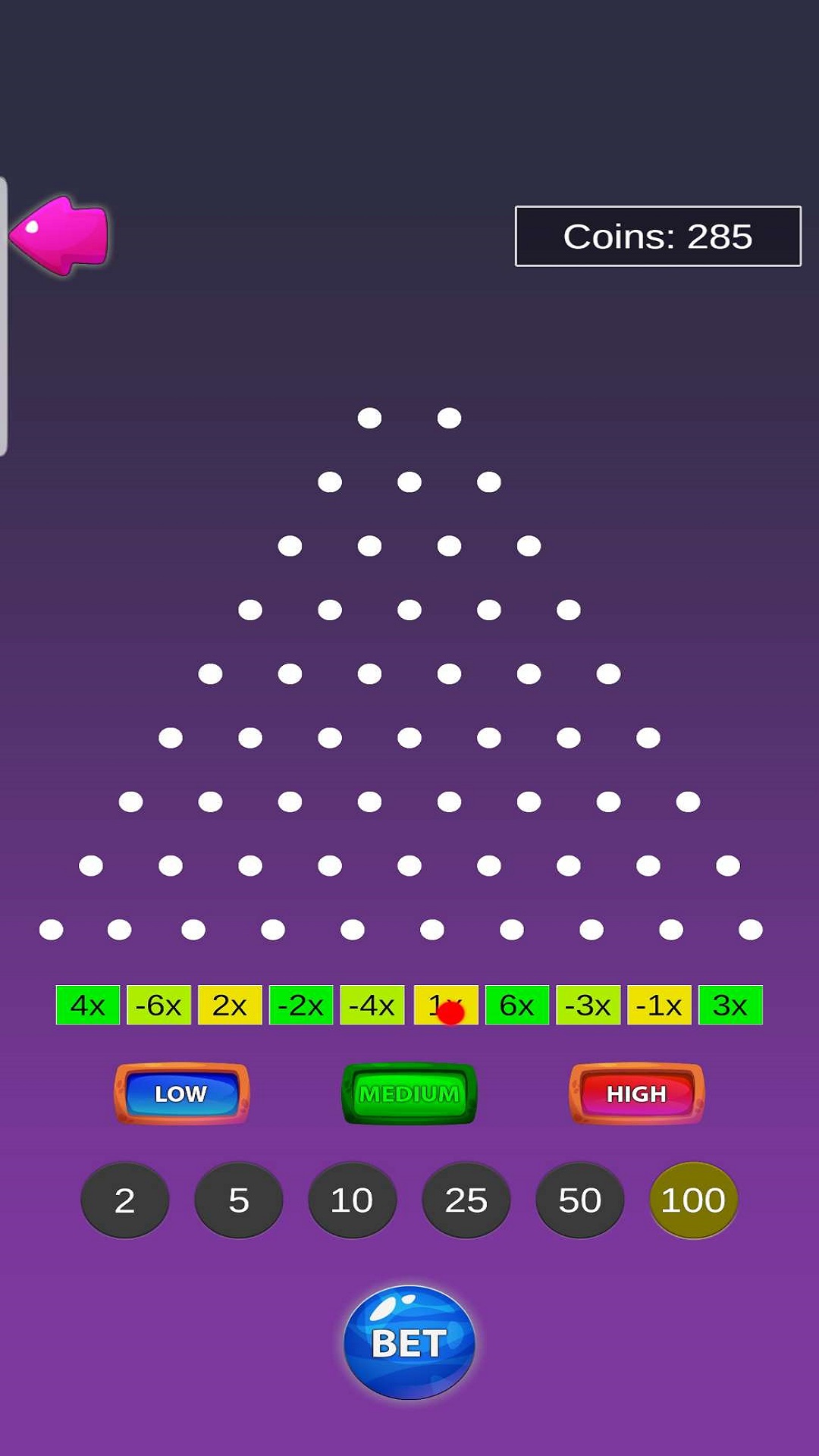Click the Coins: 285 display
819x1456 pixels.
coord(657,236)
